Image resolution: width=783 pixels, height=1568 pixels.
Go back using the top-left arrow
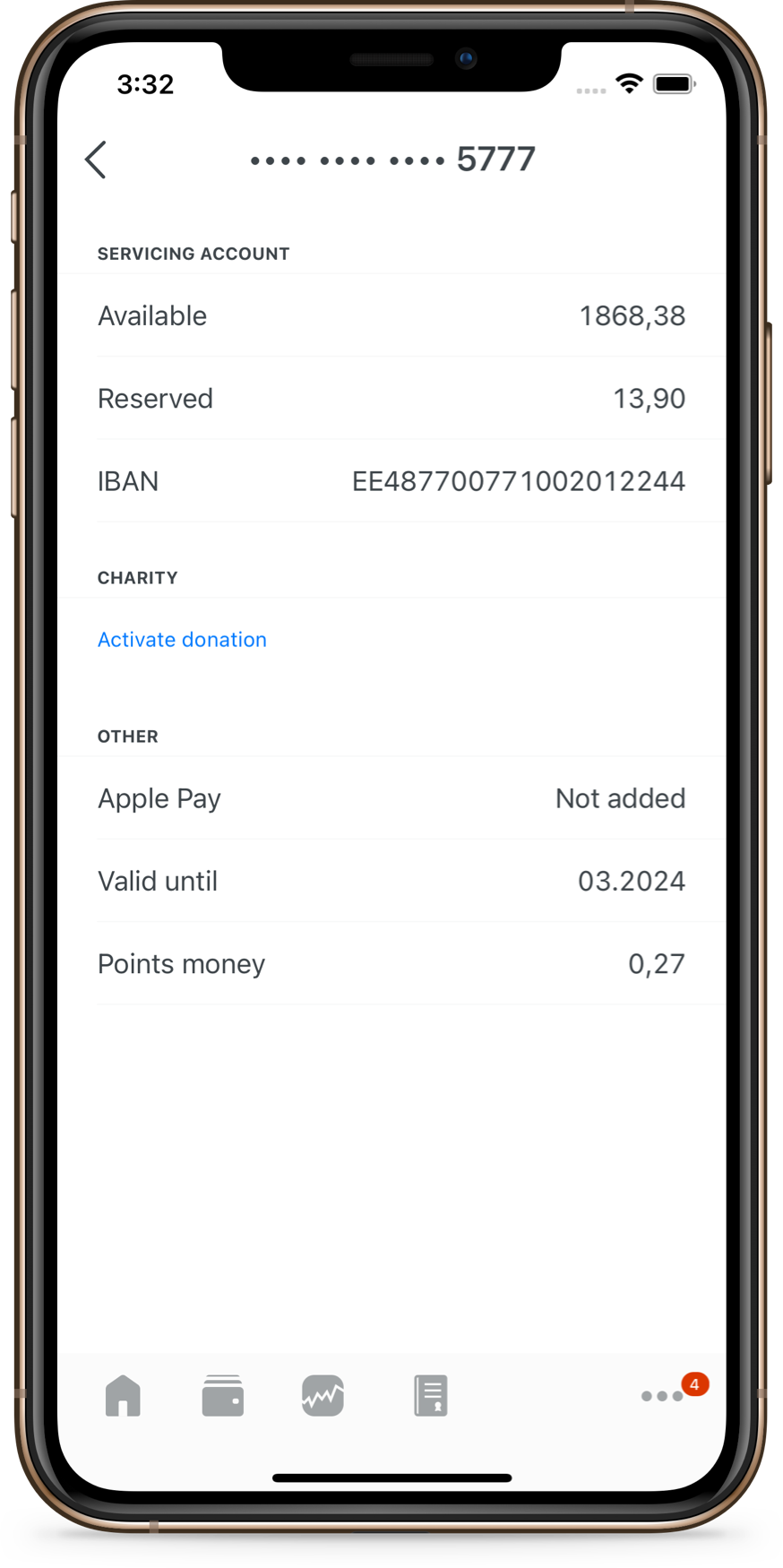tap(96, 160)
